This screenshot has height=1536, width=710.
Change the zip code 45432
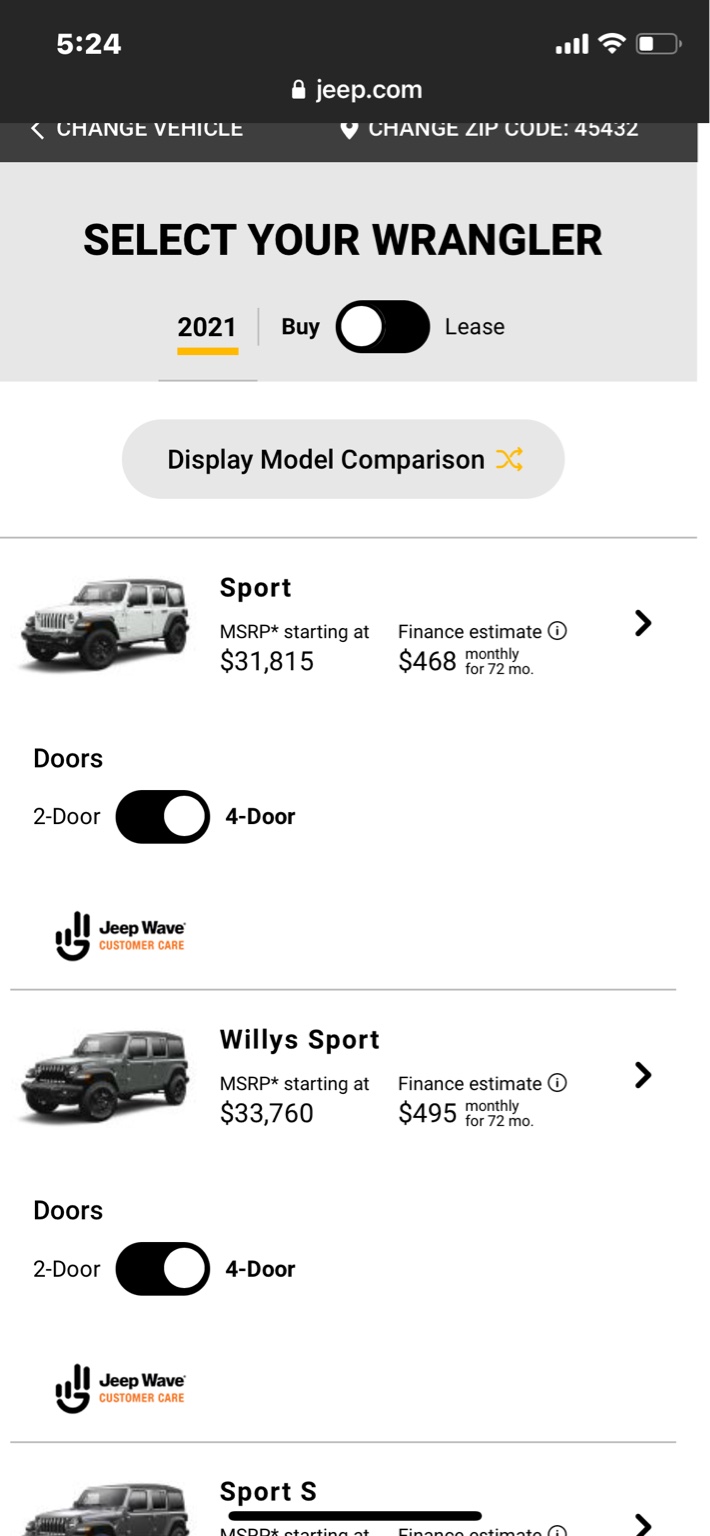tap(489, 130)
